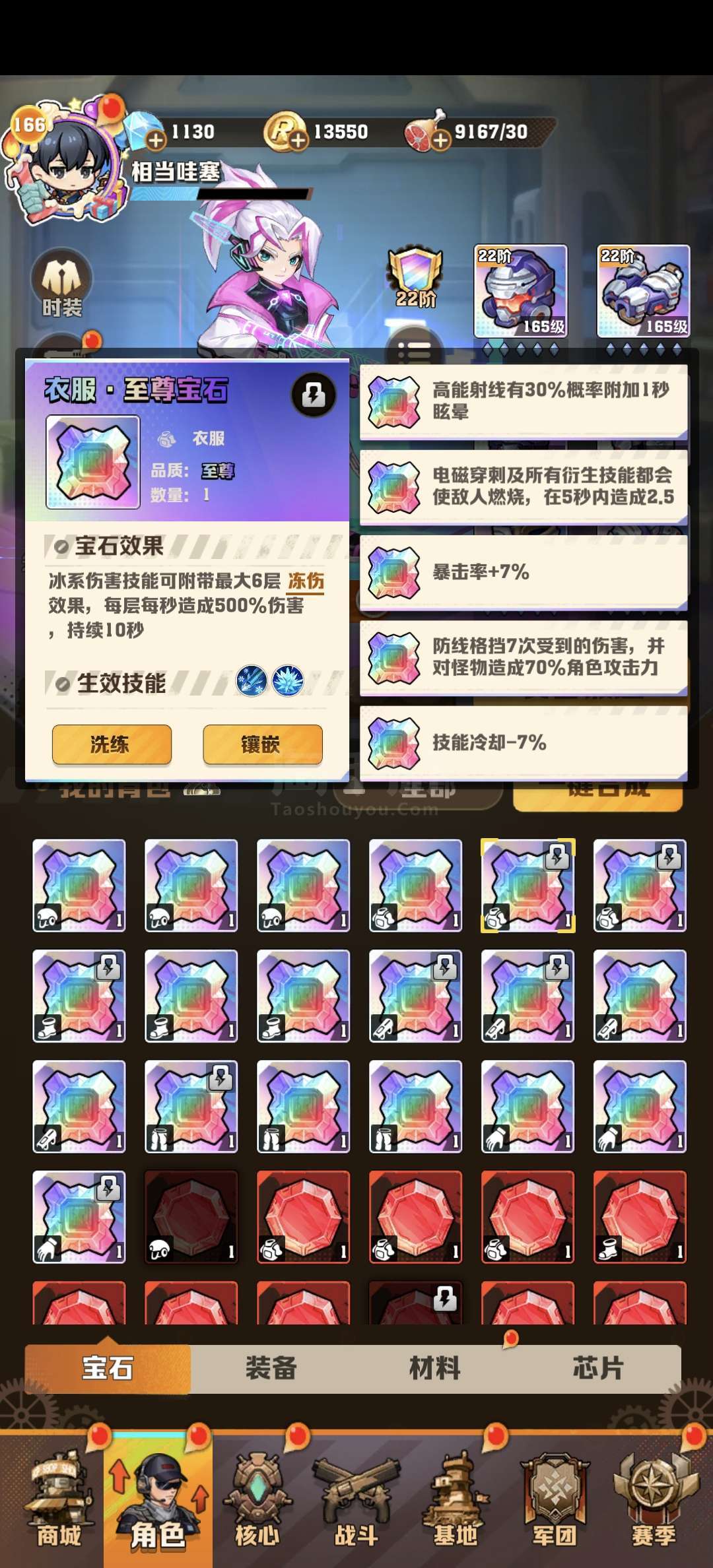The image size is (713, 1568).
Task: Tap the 镶嵌 button to embed gem
Action: (x=262, y=744)
